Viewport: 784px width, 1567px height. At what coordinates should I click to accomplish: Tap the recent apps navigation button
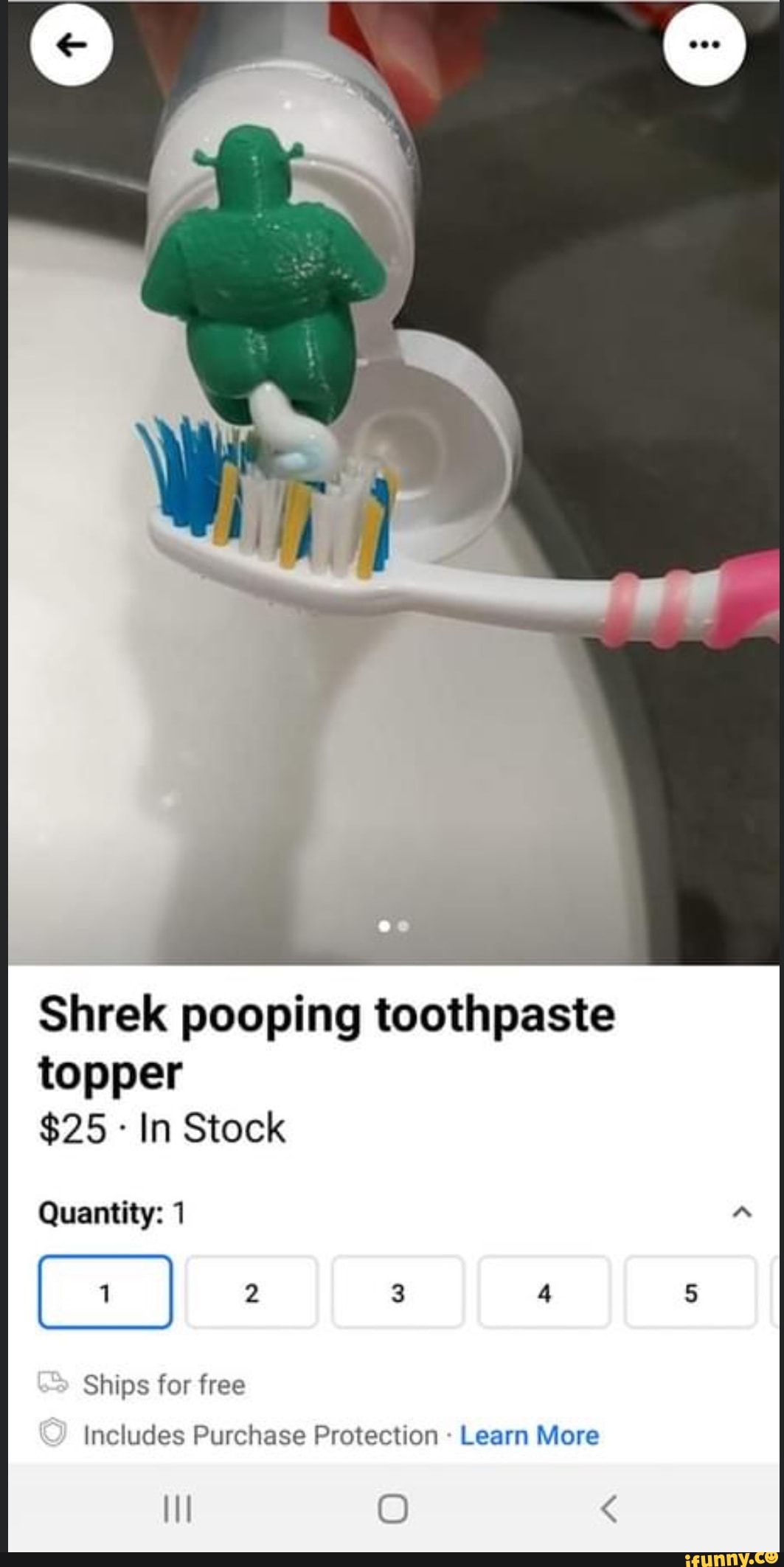pyautogui.click(x=176, y=1509)
